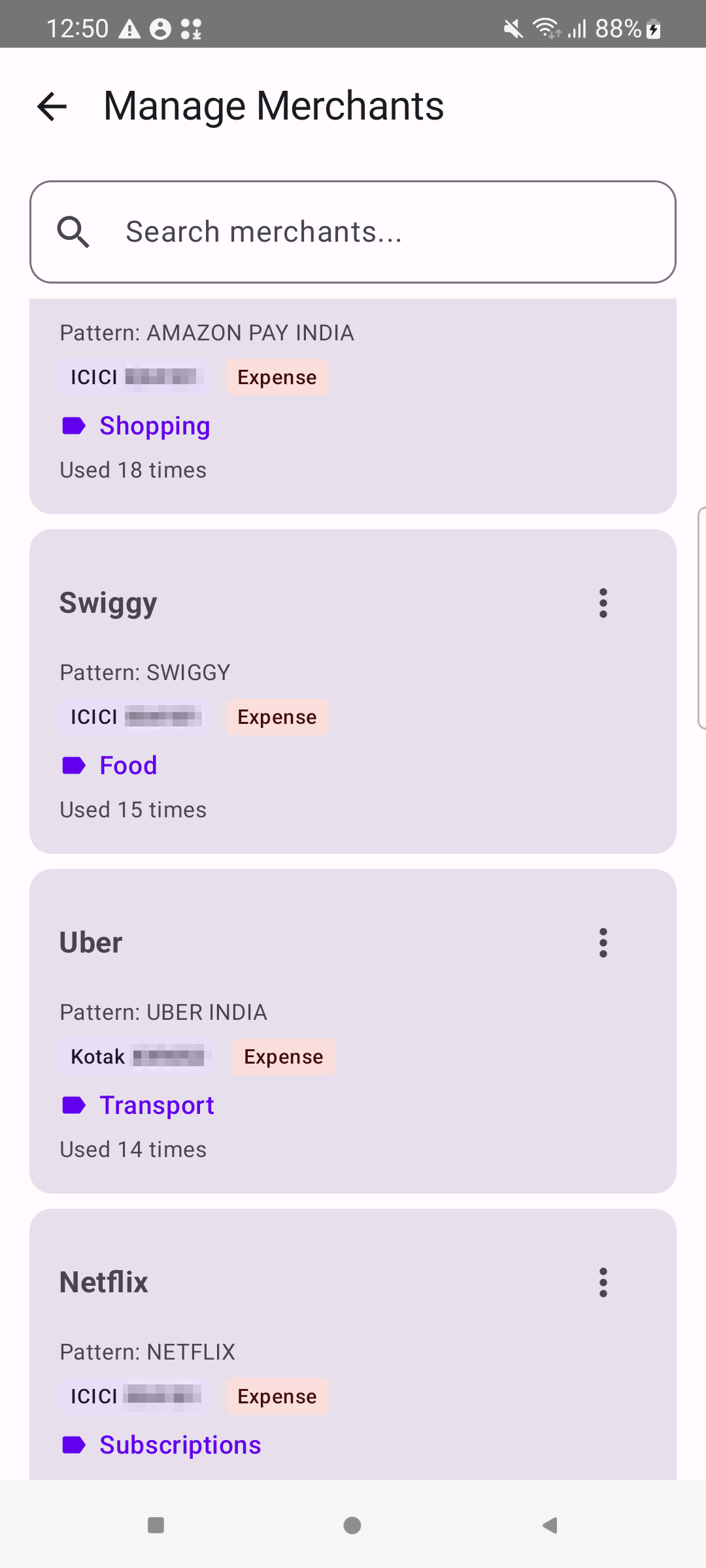Viewport: 706px width, 1568px height.
Task: Tap the Food category tag icon
Action: (74, 765)
